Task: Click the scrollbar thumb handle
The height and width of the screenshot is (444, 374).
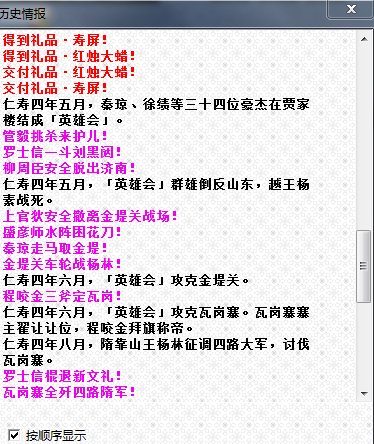Action: [x=363, y=266]
